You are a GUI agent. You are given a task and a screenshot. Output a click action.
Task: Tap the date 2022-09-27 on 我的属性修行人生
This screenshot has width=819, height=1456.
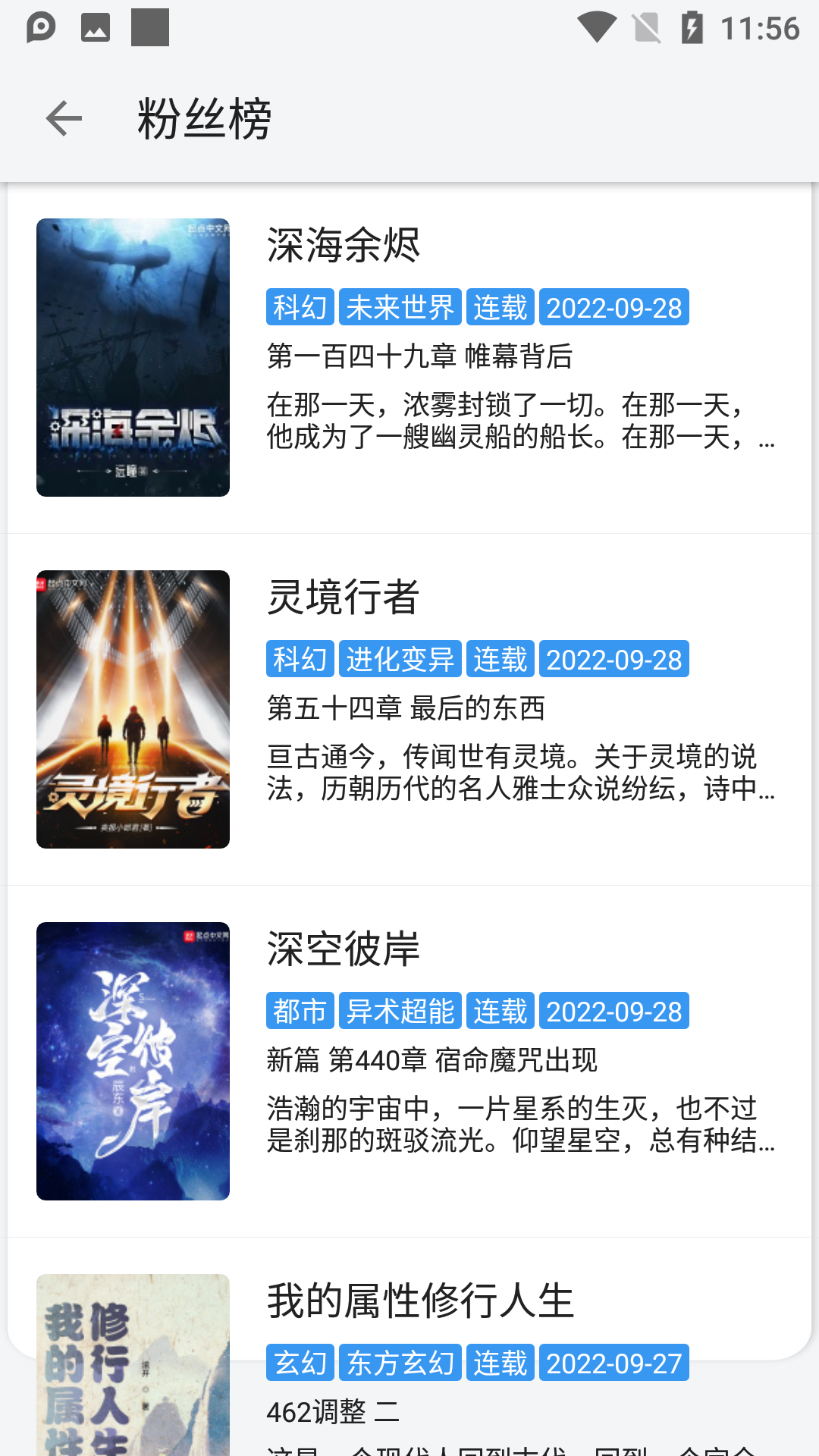614,1363
